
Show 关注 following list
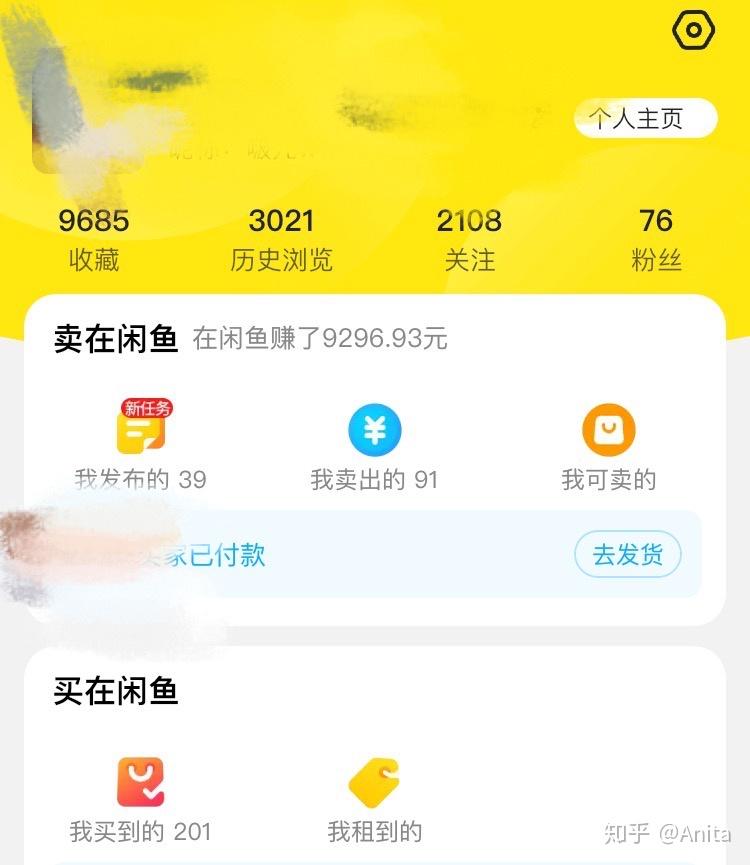pos(469,240)
